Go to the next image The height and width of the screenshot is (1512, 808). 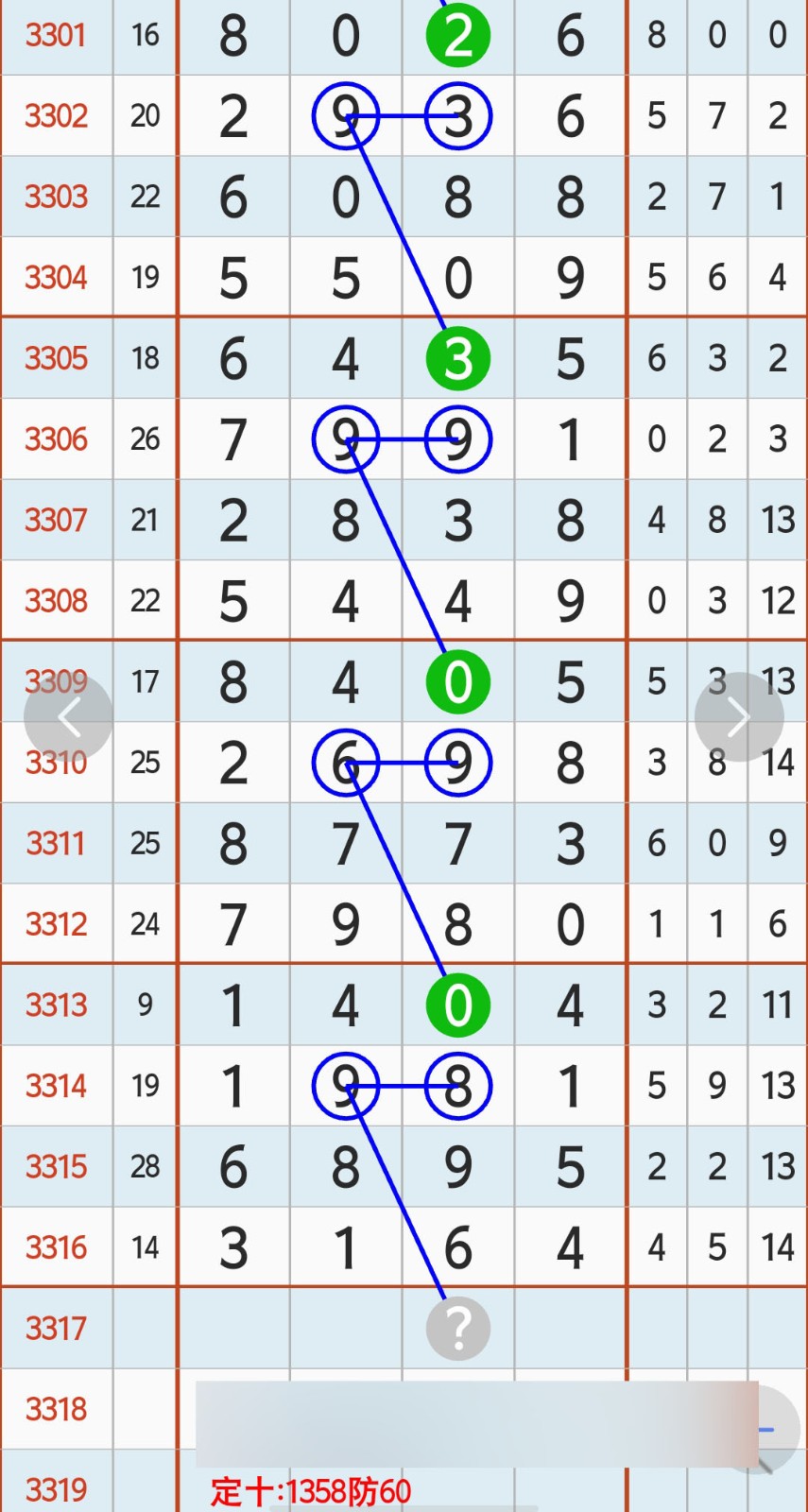tap(738, 717)
